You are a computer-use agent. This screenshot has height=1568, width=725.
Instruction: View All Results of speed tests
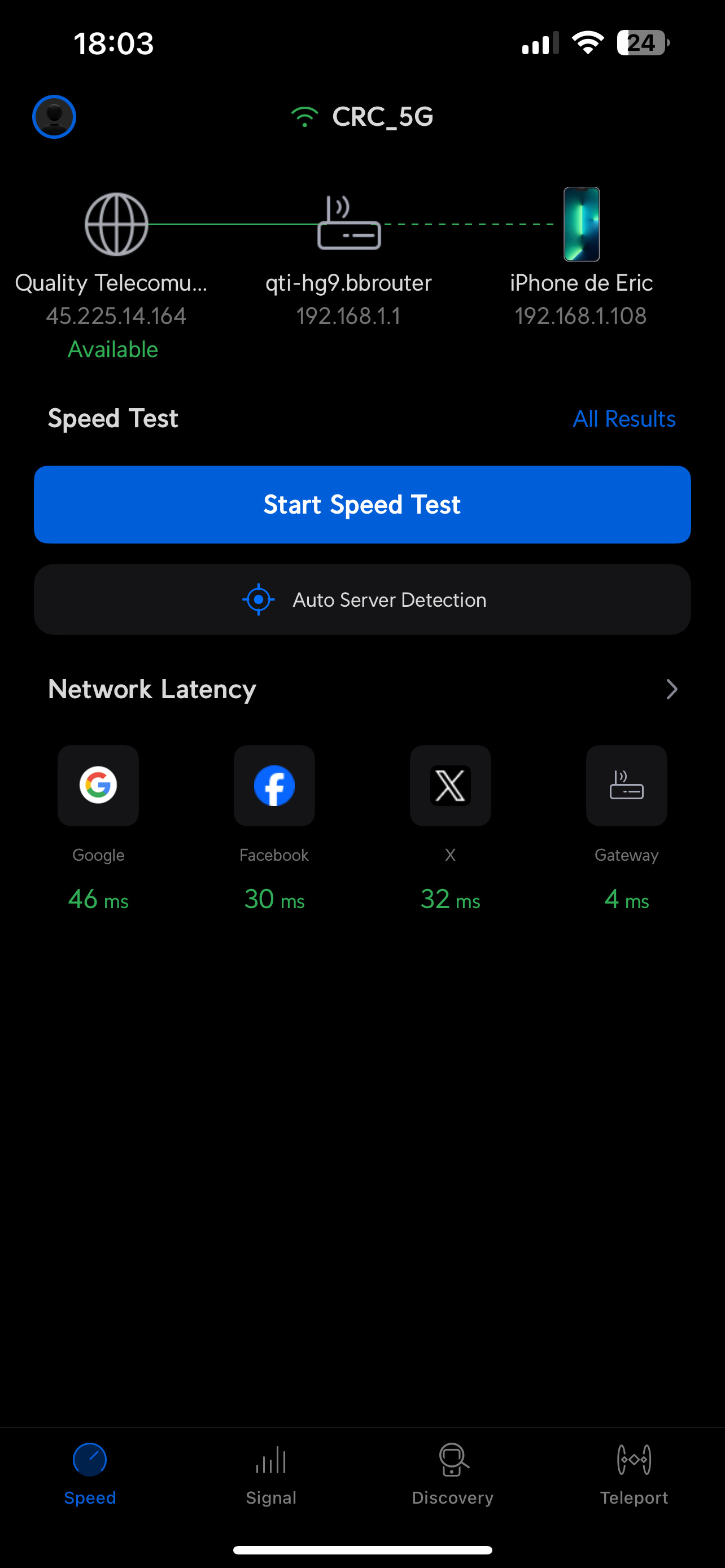point(624,419)
